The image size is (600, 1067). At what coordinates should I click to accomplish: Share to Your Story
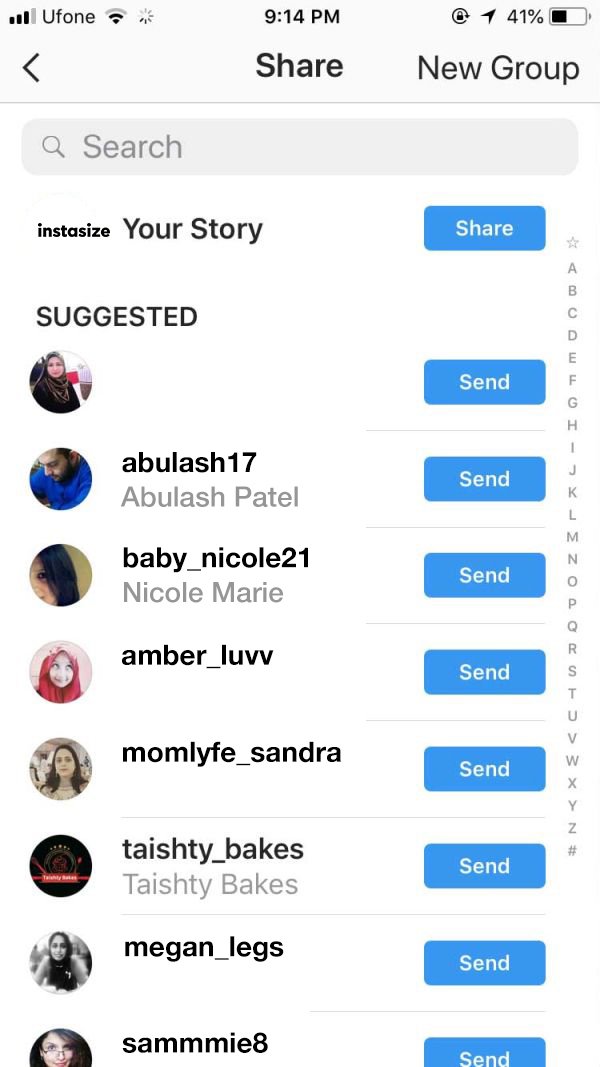point(484,228)
